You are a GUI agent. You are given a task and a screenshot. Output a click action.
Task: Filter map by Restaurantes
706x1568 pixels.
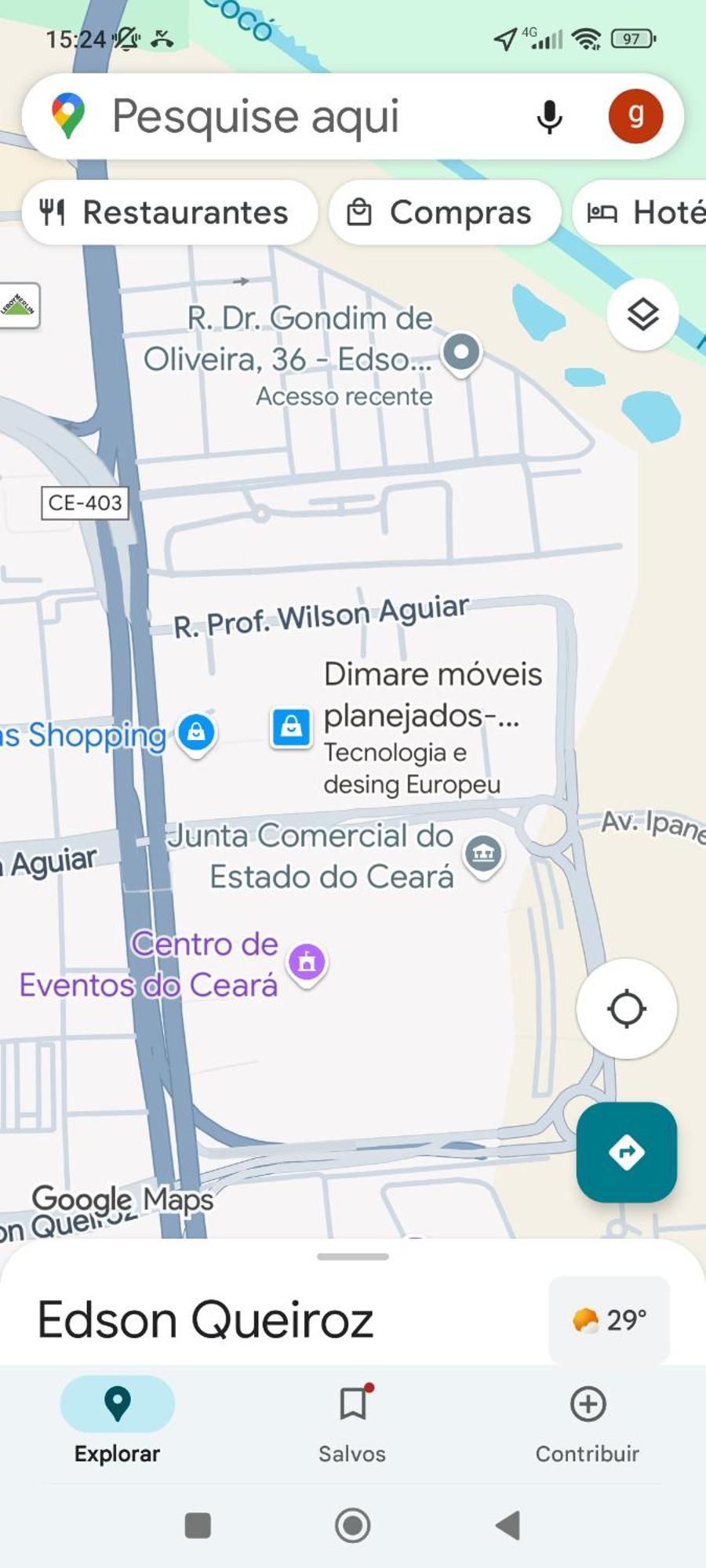(171, 212)
